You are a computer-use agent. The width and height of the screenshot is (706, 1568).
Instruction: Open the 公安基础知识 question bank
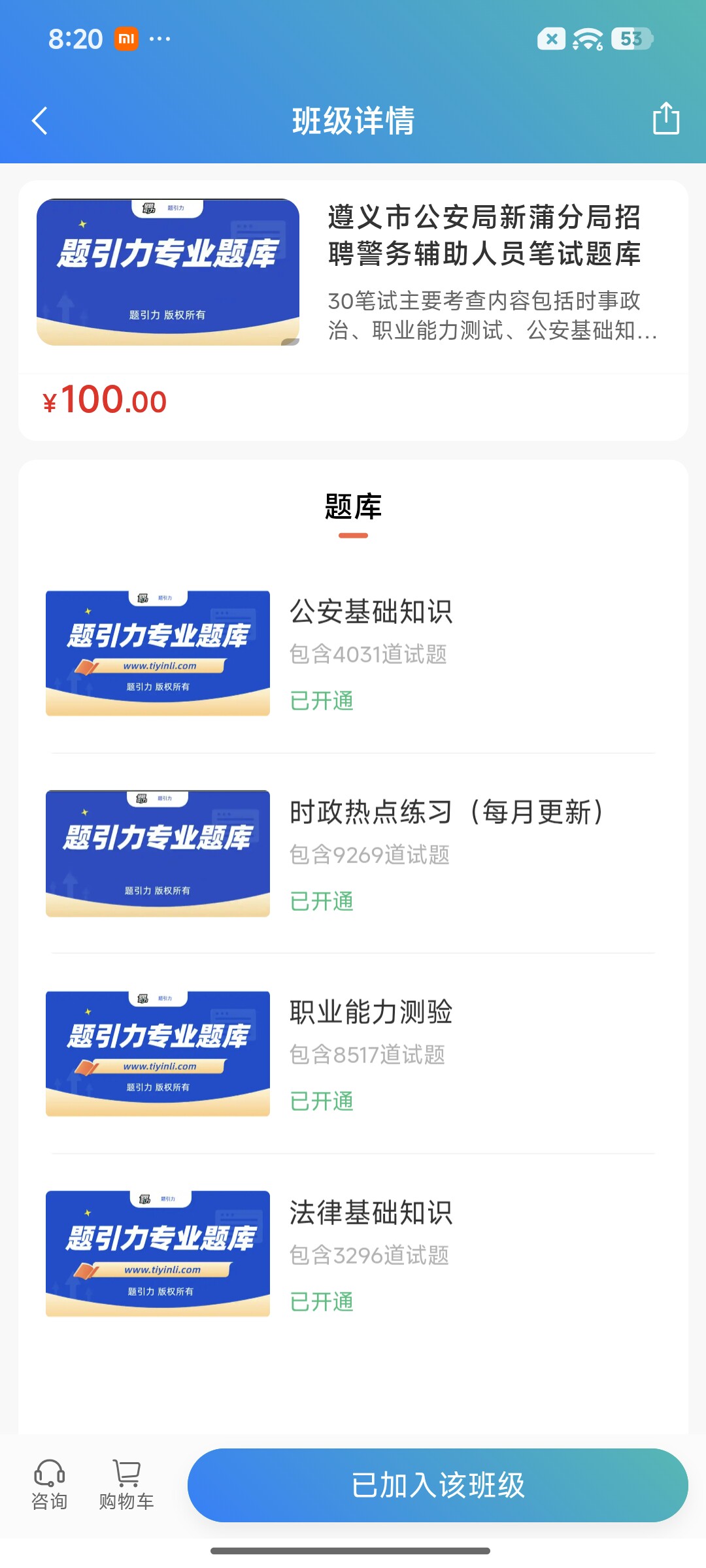[353, 653]
